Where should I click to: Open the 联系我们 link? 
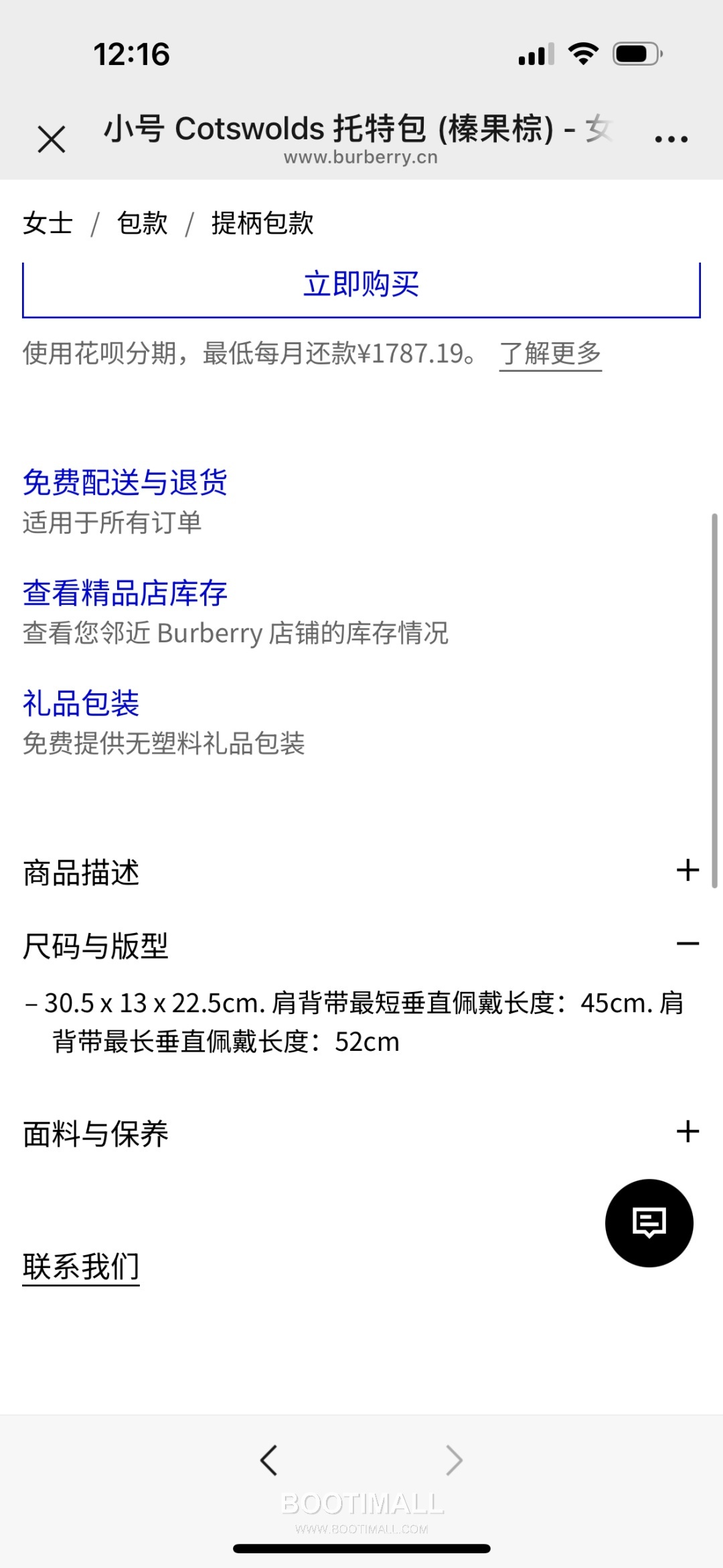pos(81,1267)
